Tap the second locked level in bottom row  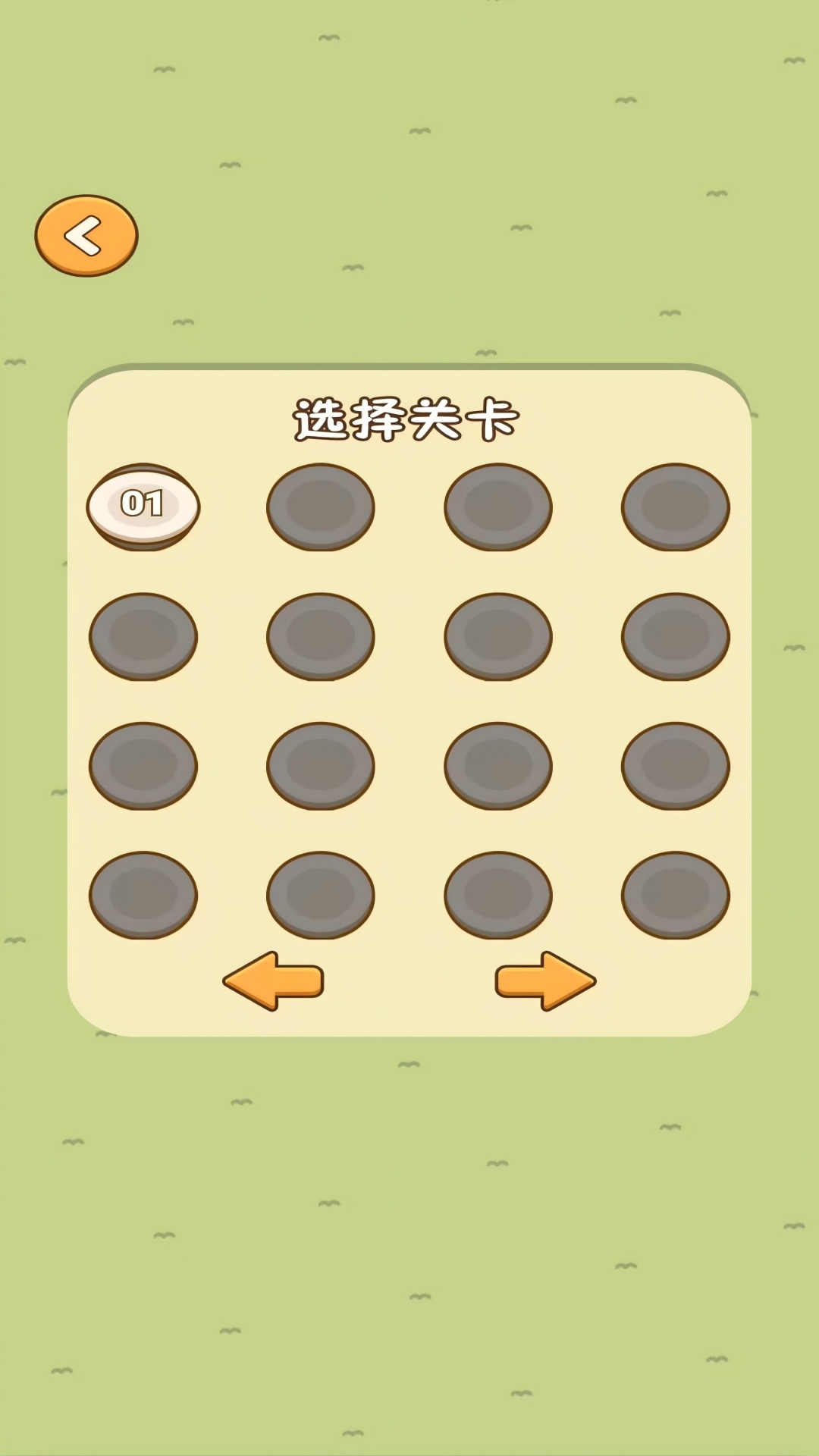click(x=322, y=895)
